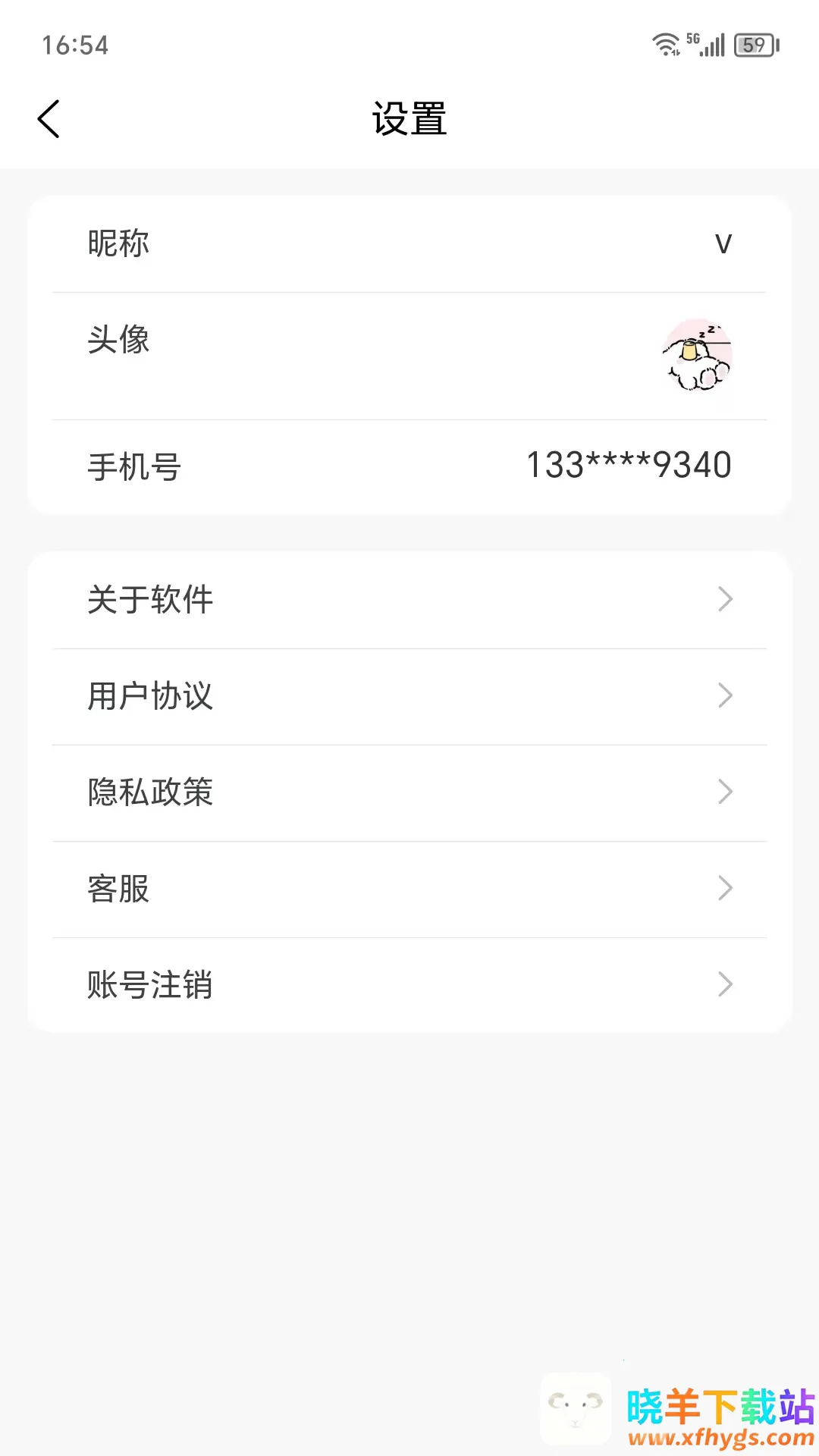
Task: Open 关于软件 about page
Action: coord(409,600)
